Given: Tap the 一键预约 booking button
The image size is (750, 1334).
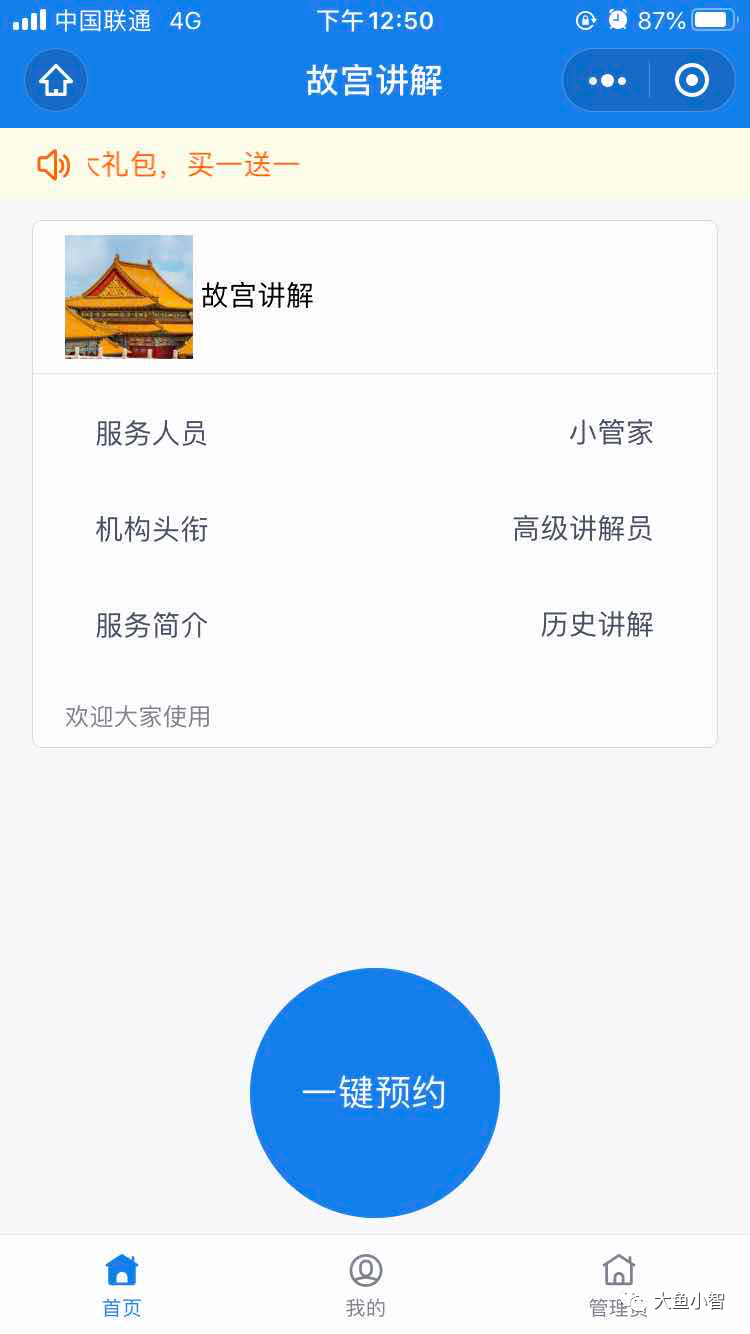Looking at the screenshot, I should 375,1092.
